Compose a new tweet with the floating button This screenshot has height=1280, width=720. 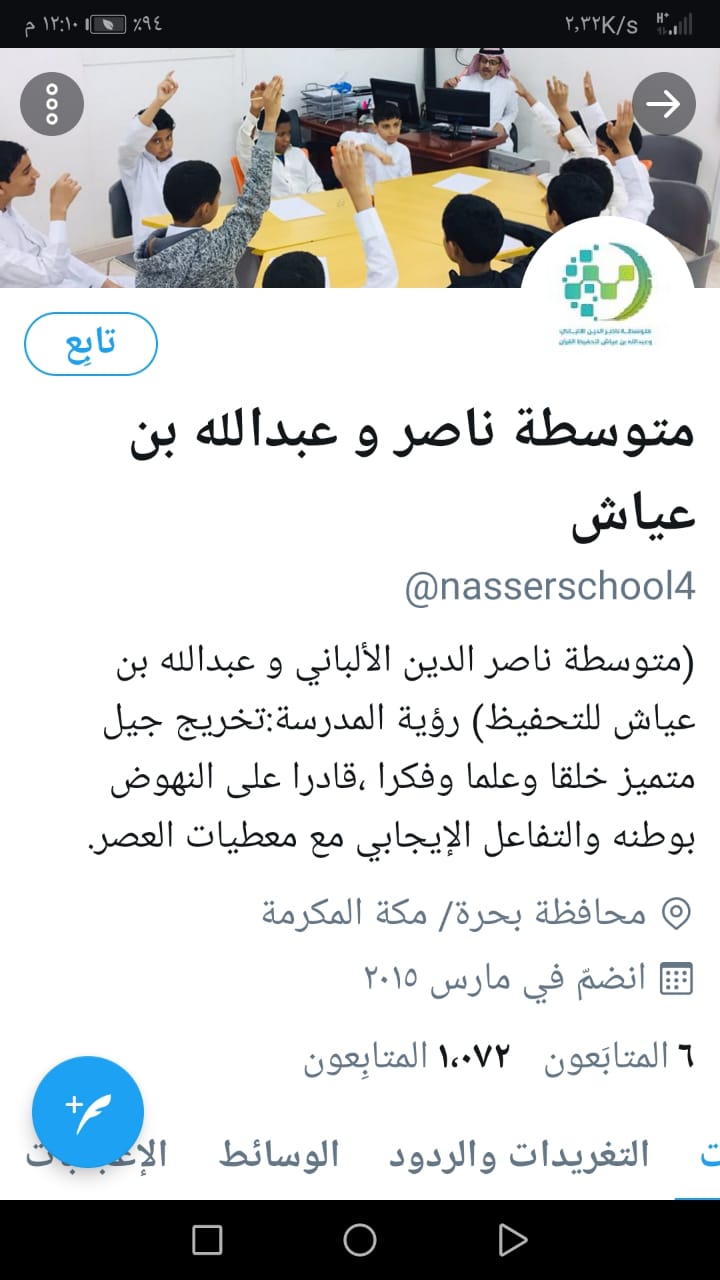point(88,1112)
